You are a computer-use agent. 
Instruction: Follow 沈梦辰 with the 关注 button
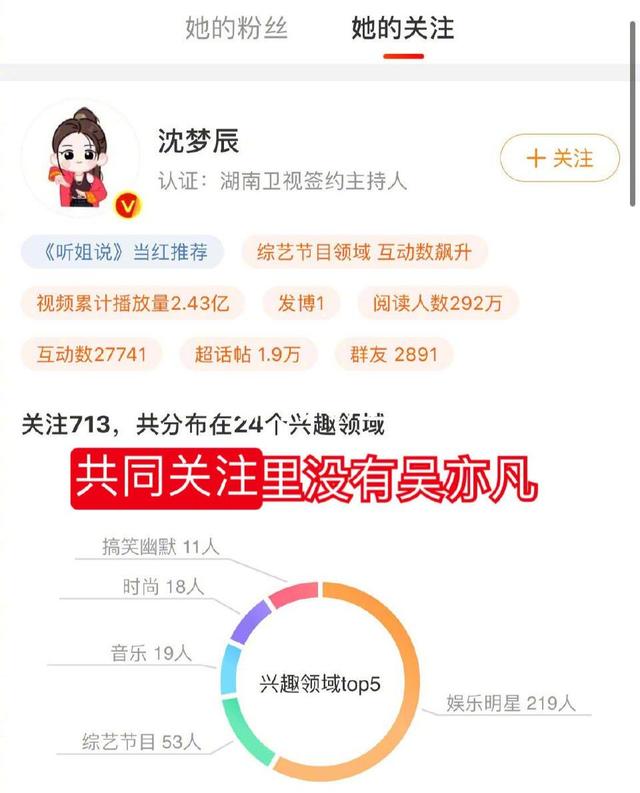point(559,158)
